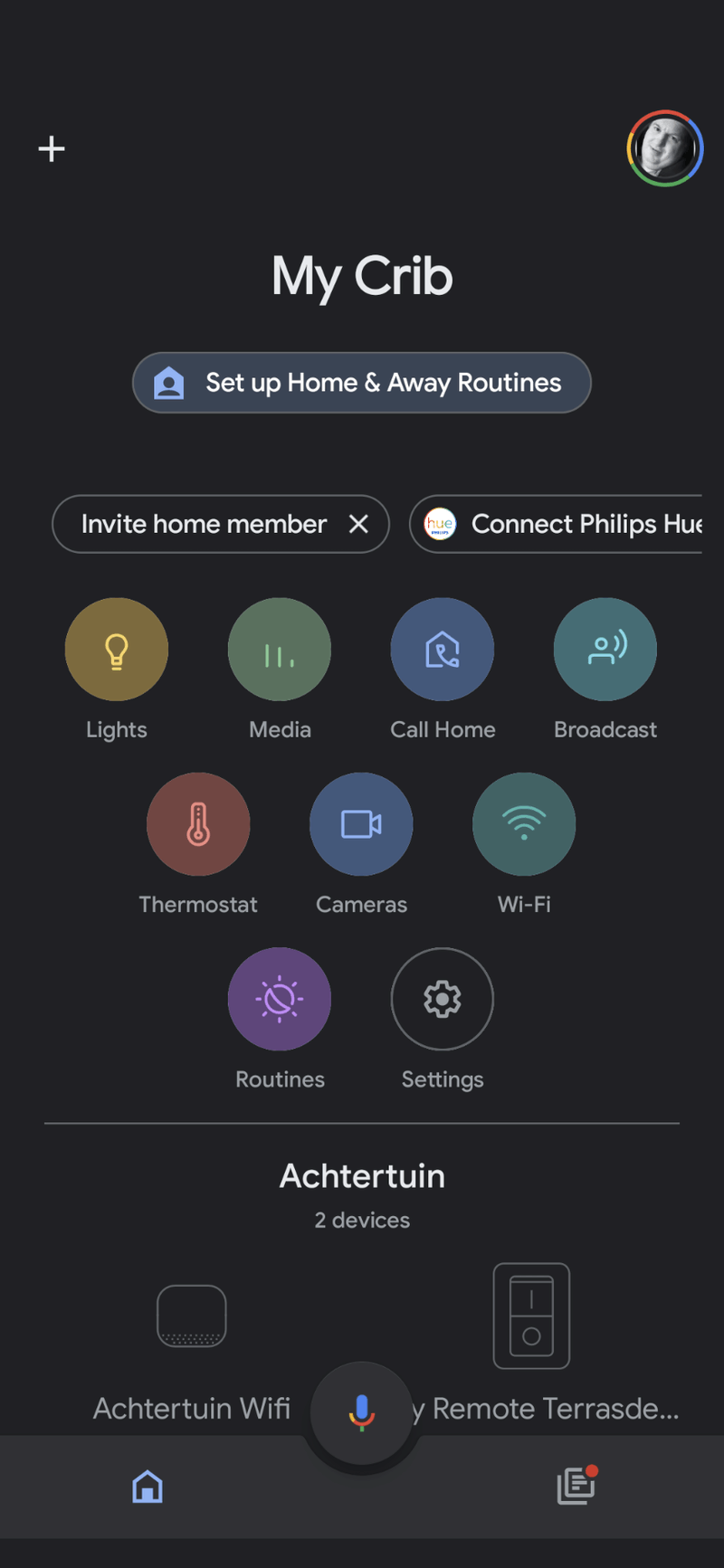Switch to the Feed tab
Screen dimensions: 724x1568
576,1487
